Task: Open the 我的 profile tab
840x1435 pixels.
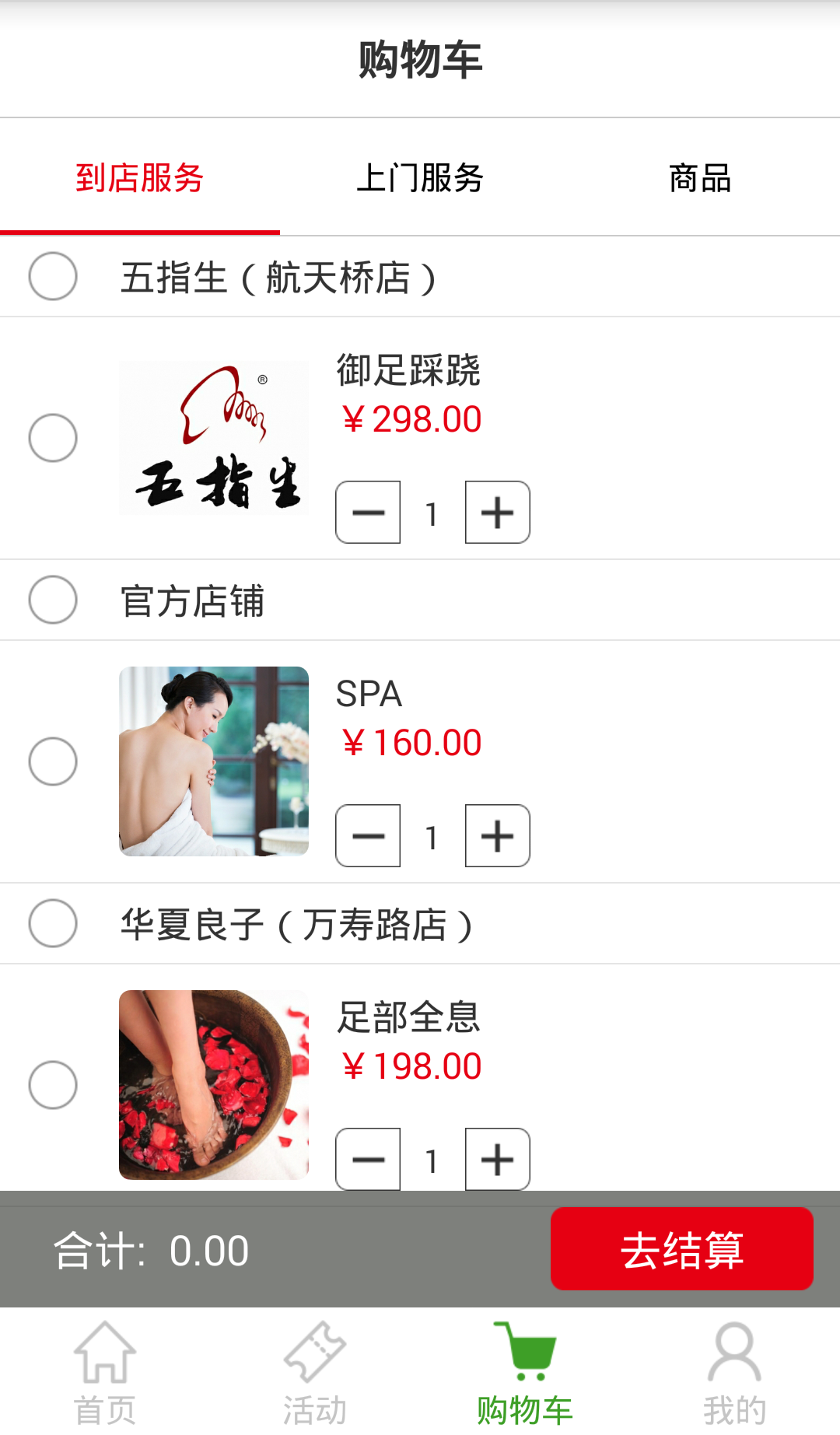Action: click(x=734, y=1373)
